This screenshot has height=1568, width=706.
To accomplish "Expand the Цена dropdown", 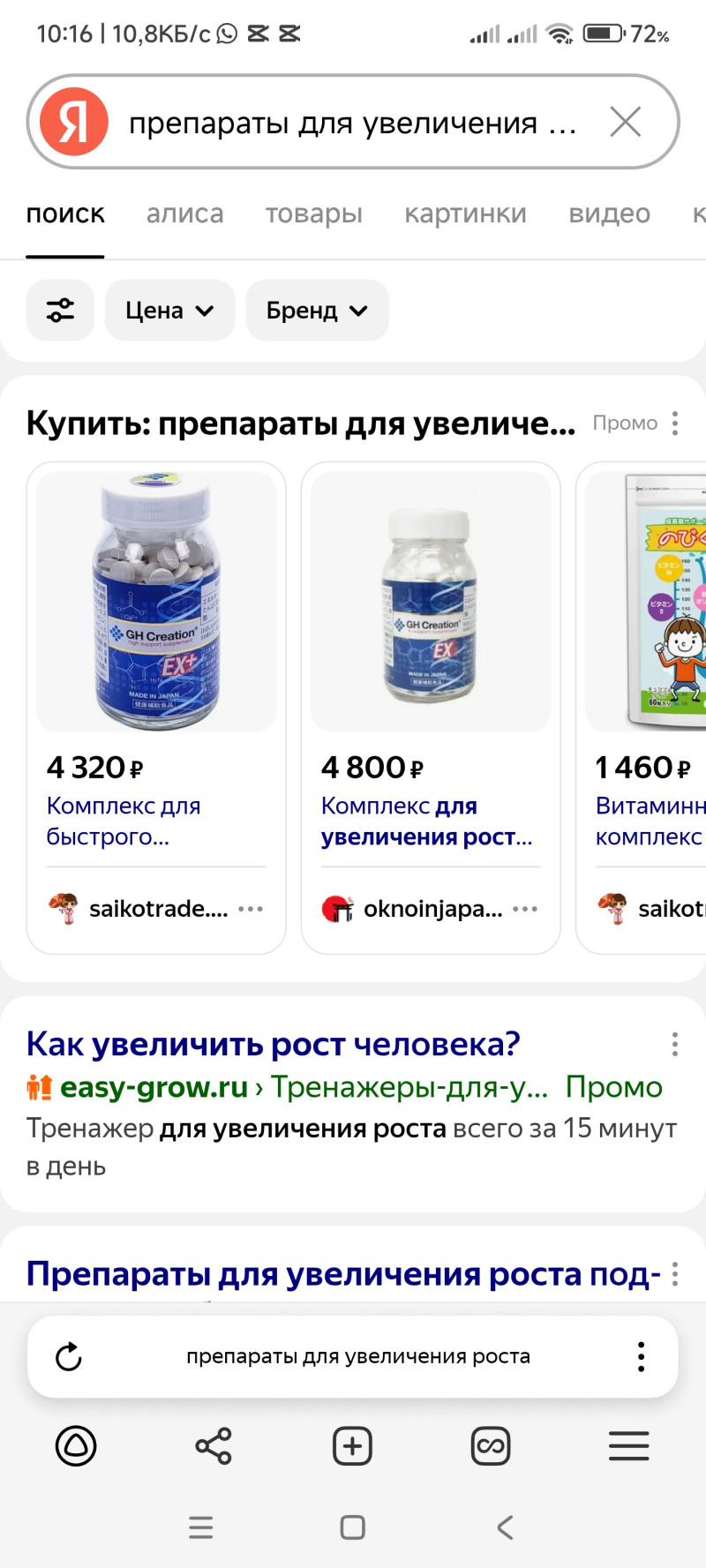I will tap(169, 310).
